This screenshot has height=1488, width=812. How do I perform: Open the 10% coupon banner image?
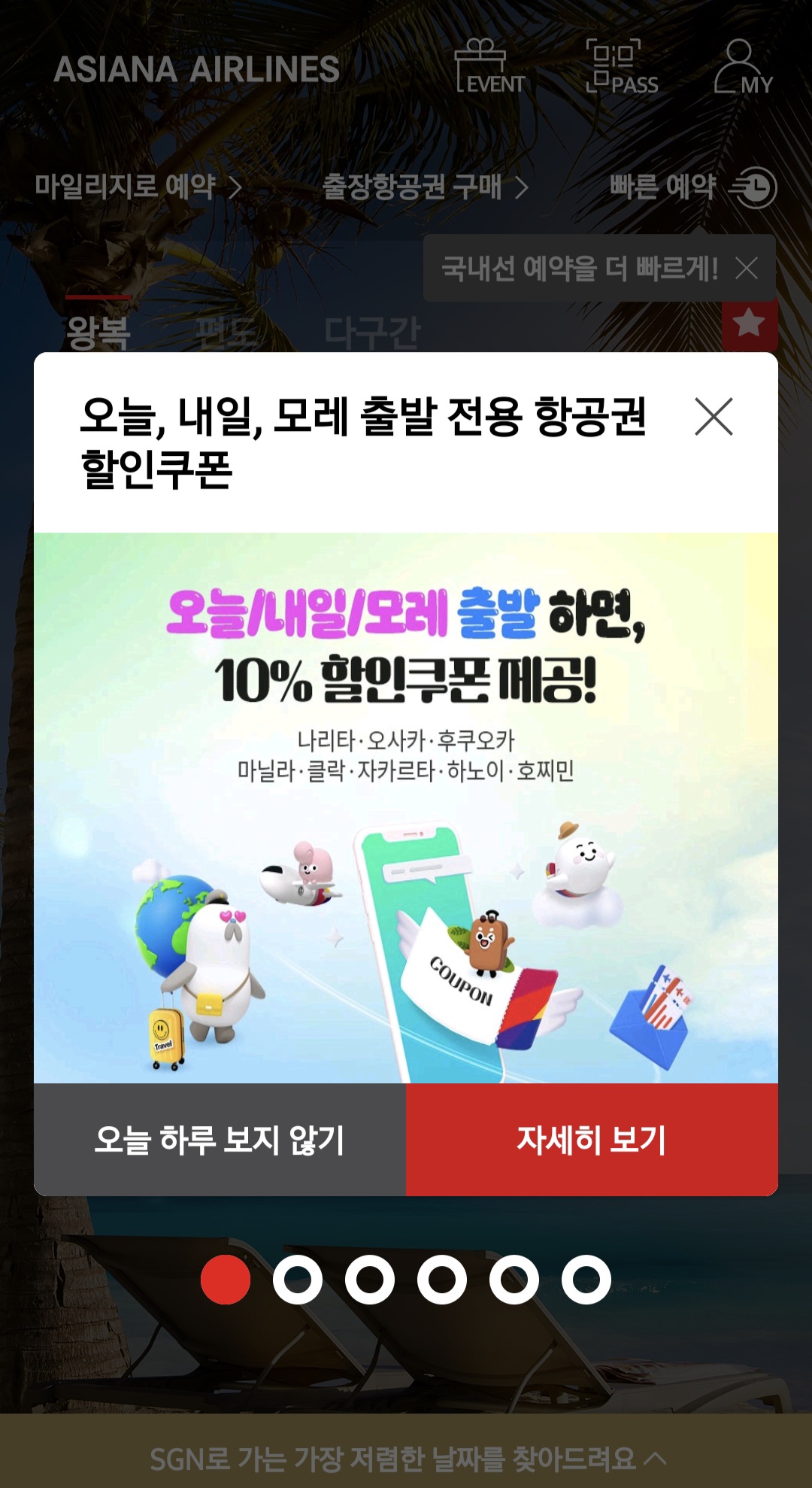(x=406, y=808)
